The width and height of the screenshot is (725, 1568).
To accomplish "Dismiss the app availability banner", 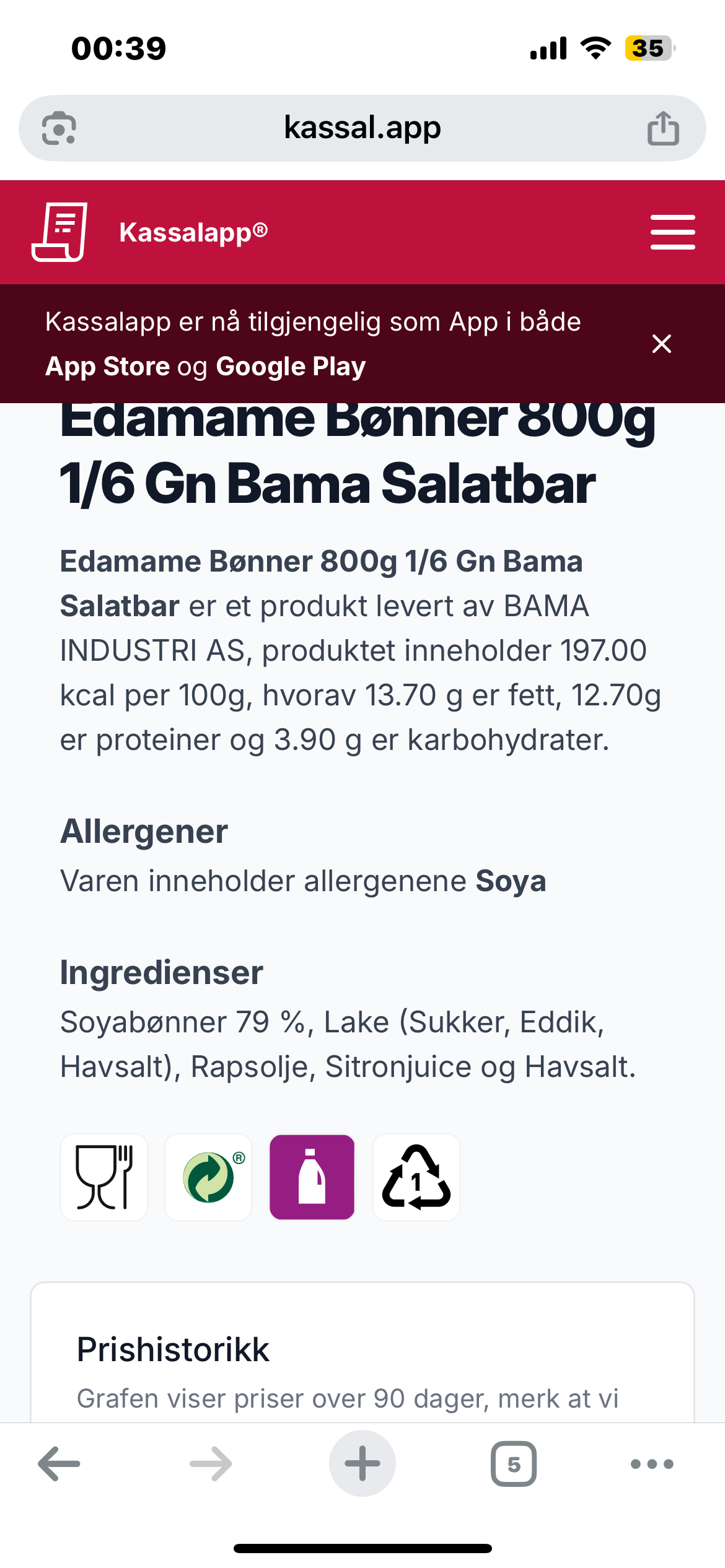I will pos(662,344).
